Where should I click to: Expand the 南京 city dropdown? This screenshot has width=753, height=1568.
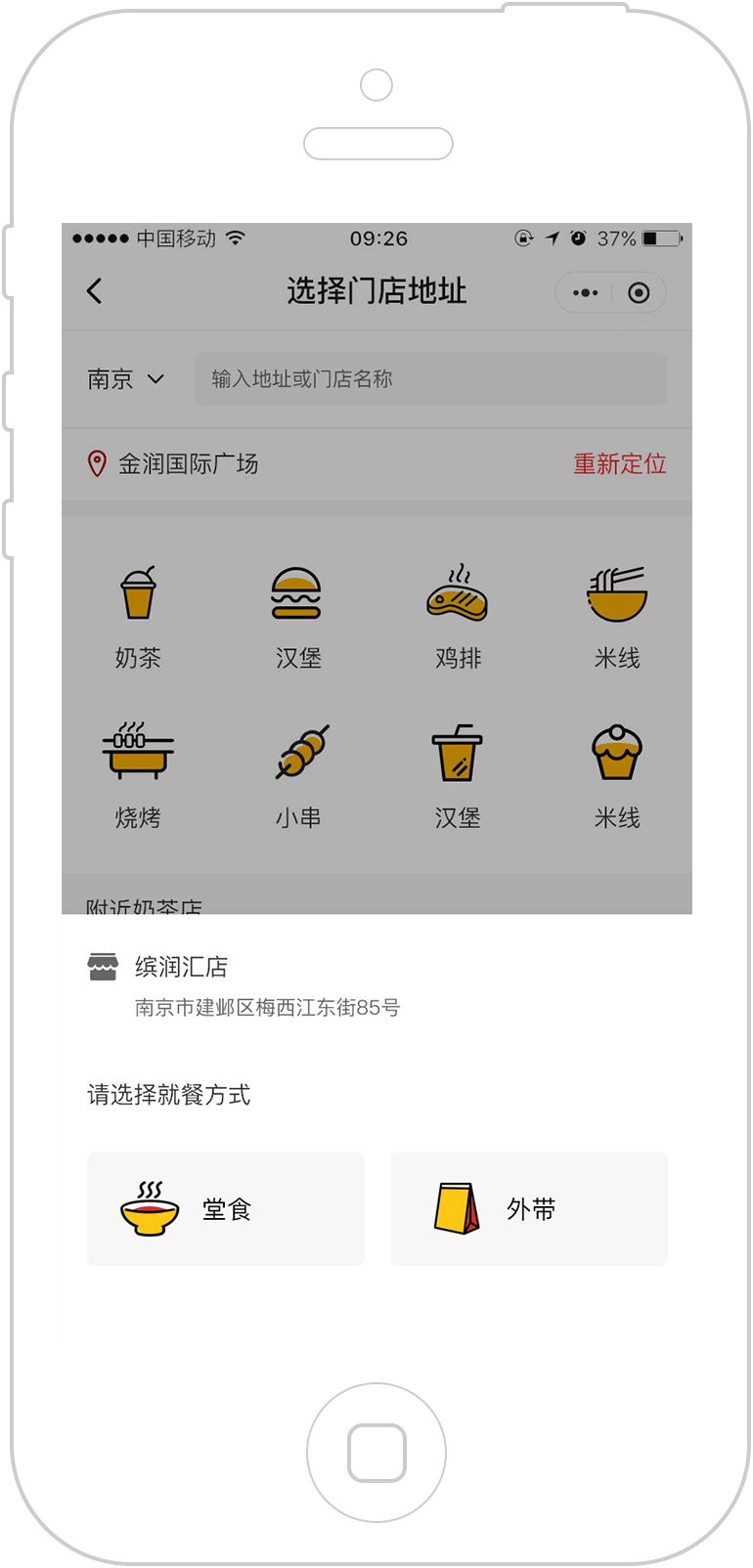pyautogui.click(x=125, y=379)
